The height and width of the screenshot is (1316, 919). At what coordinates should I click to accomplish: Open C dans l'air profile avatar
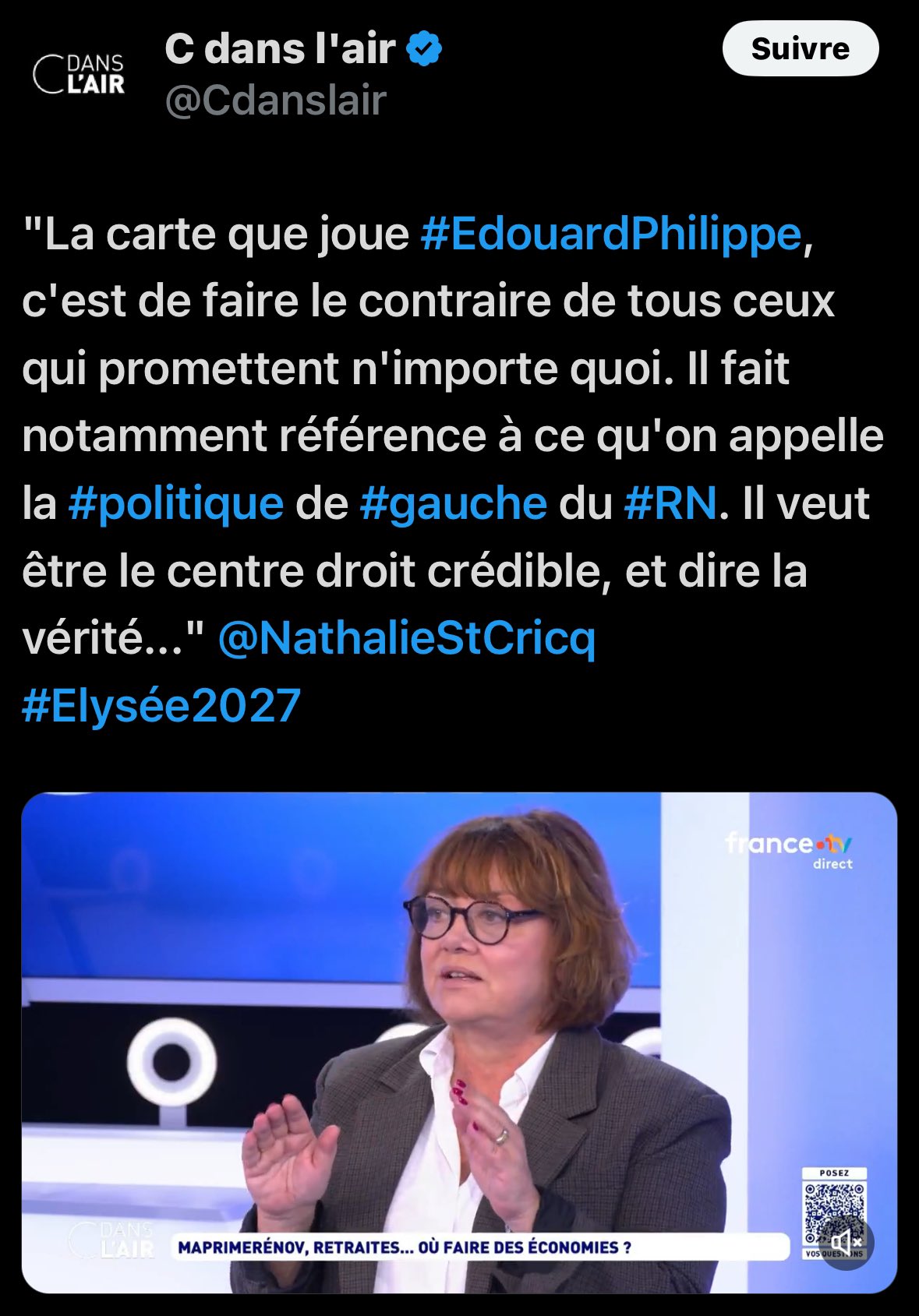[79, 74]
